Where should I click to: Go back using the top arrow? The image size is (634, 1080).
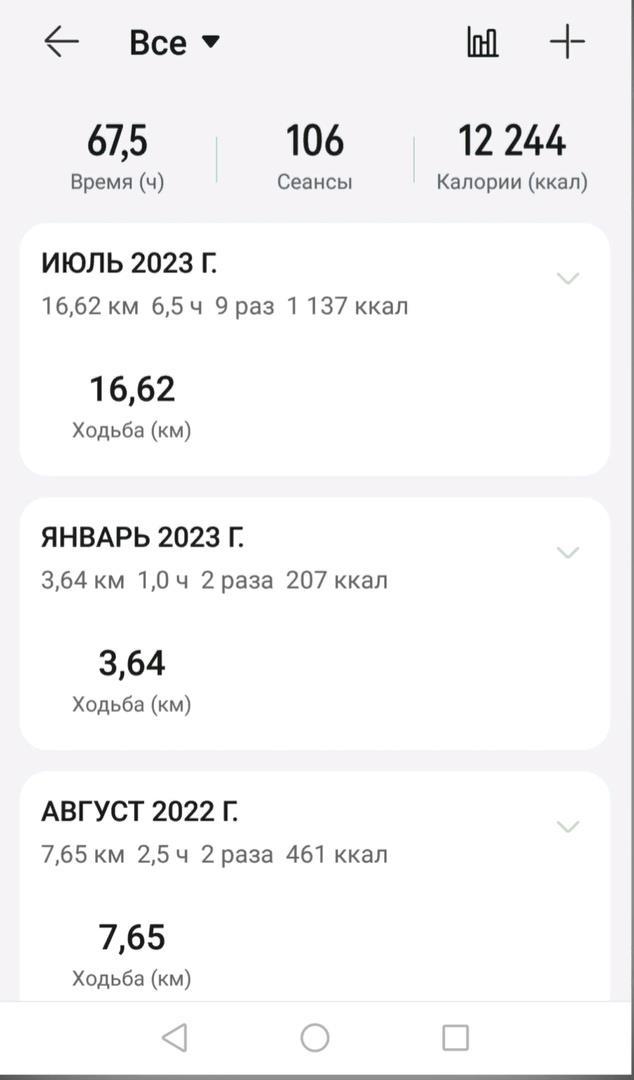(x=61, y=42)
